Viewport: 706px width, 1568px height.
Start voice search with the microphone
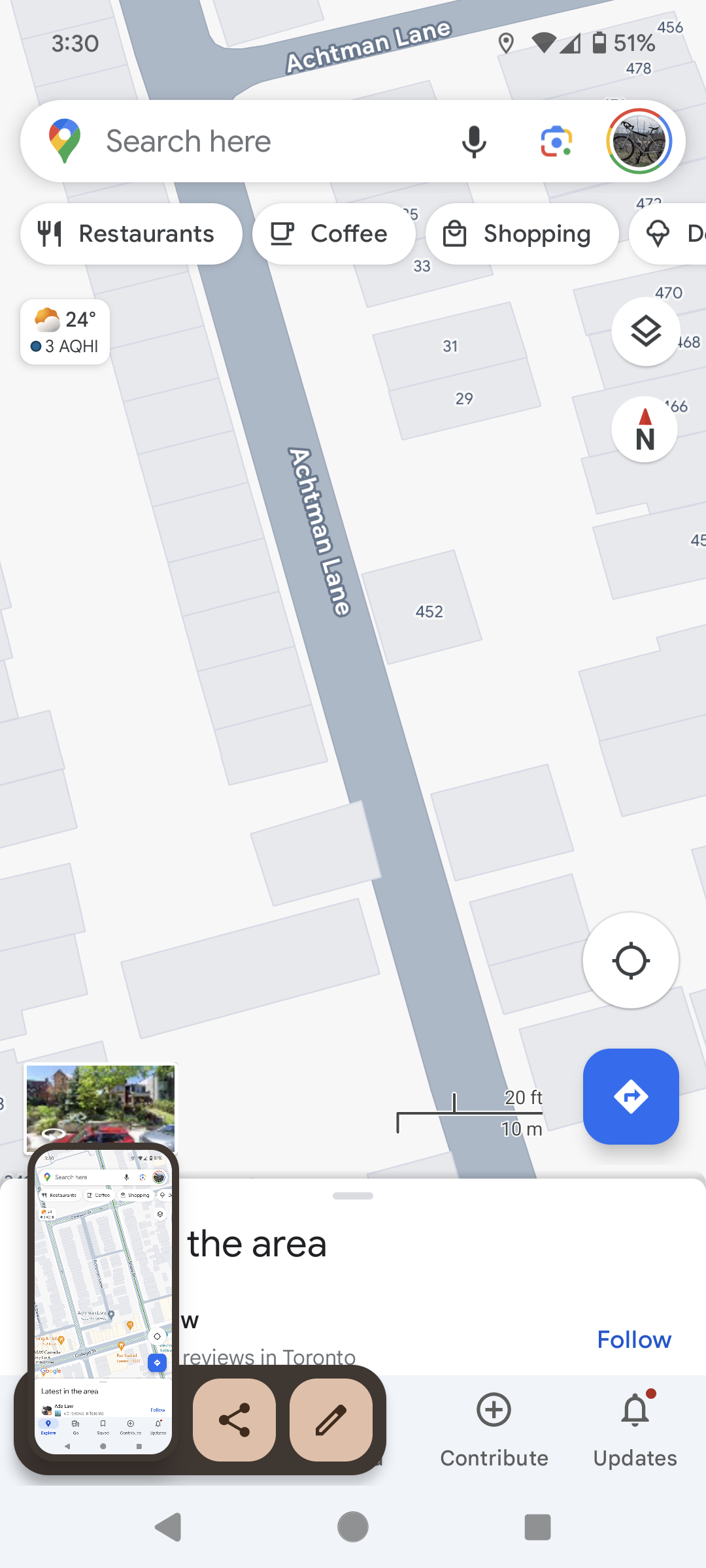(474, 141)
